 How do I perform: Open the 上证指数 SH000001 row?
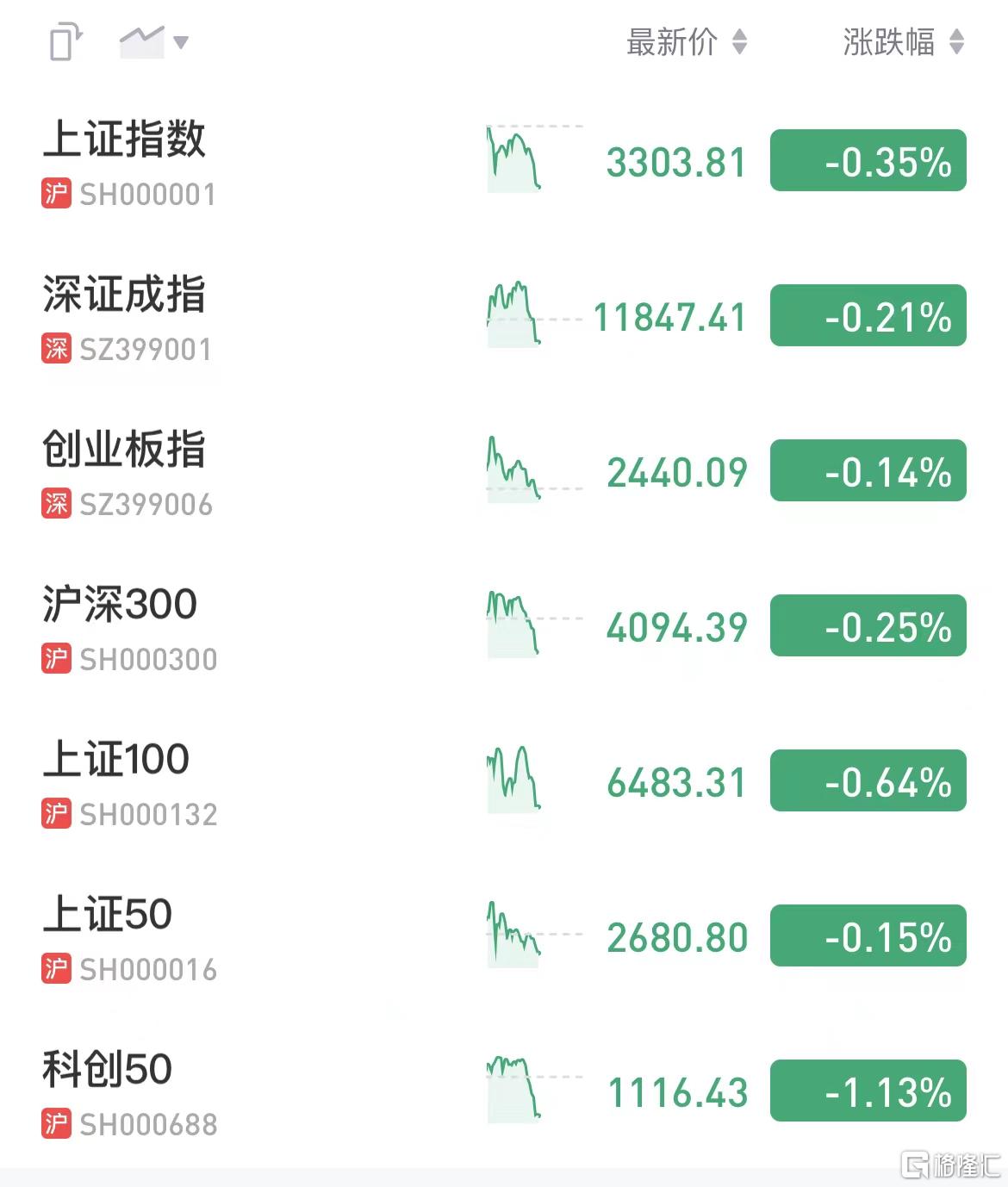504,161
